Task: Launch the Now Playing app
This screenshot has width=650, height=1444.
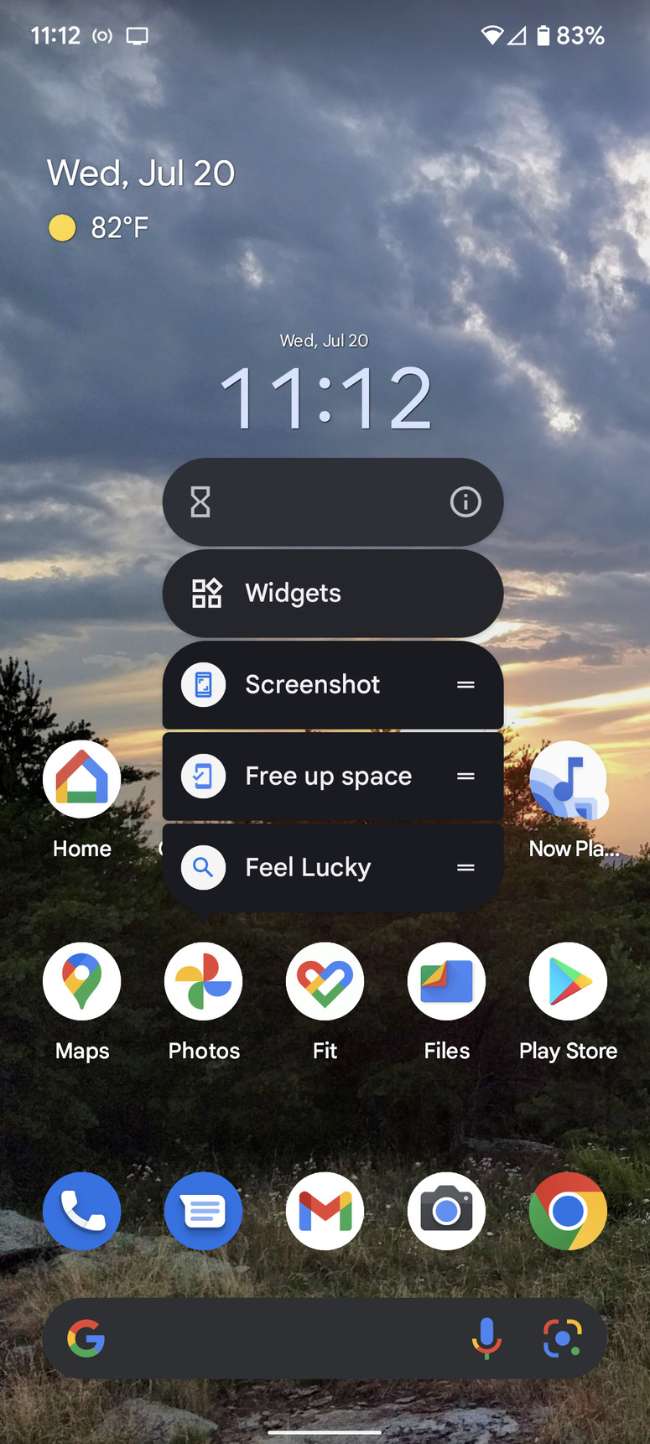Action: pos(567,780)
